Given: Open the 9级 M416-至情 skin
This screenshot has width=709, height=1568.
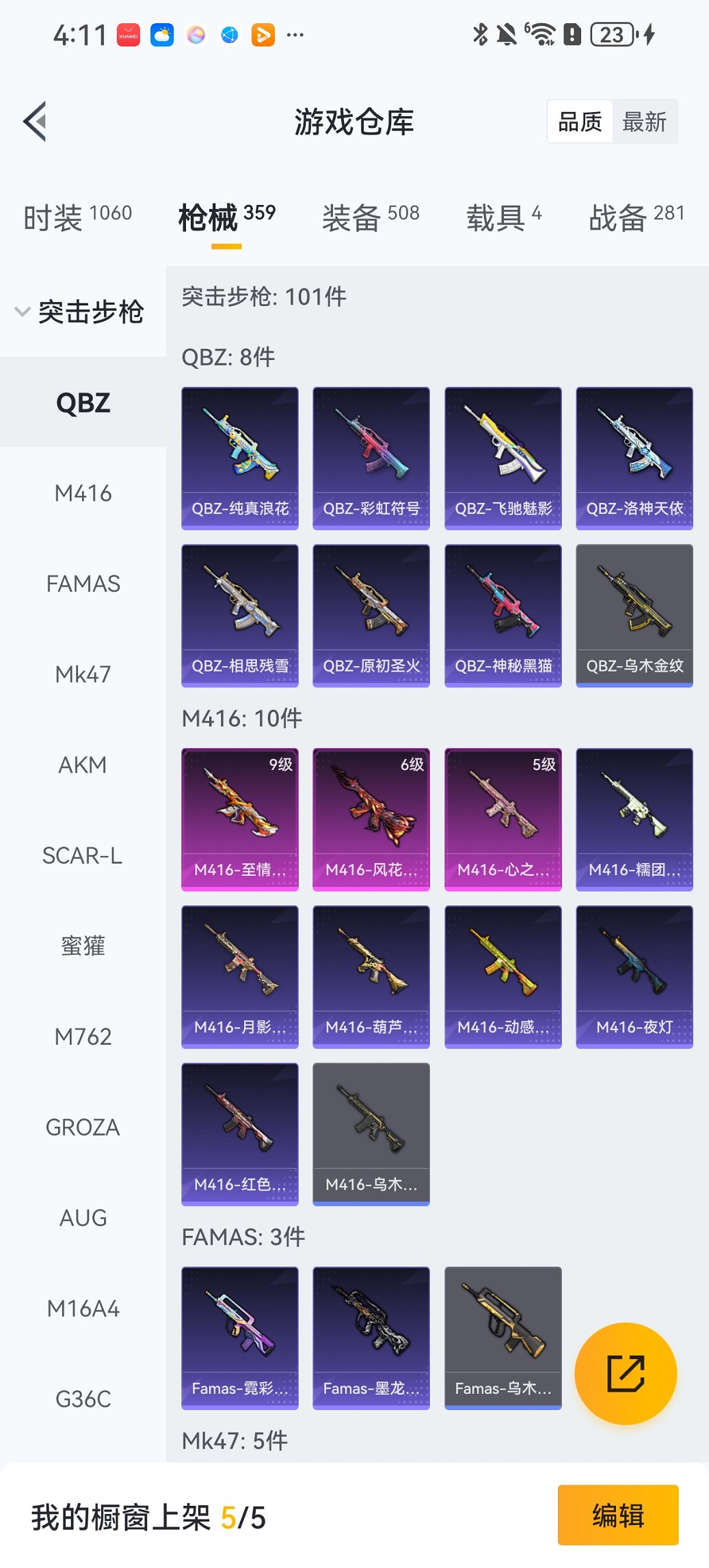Looking at the screenshot, I should [x=240, y=819].
